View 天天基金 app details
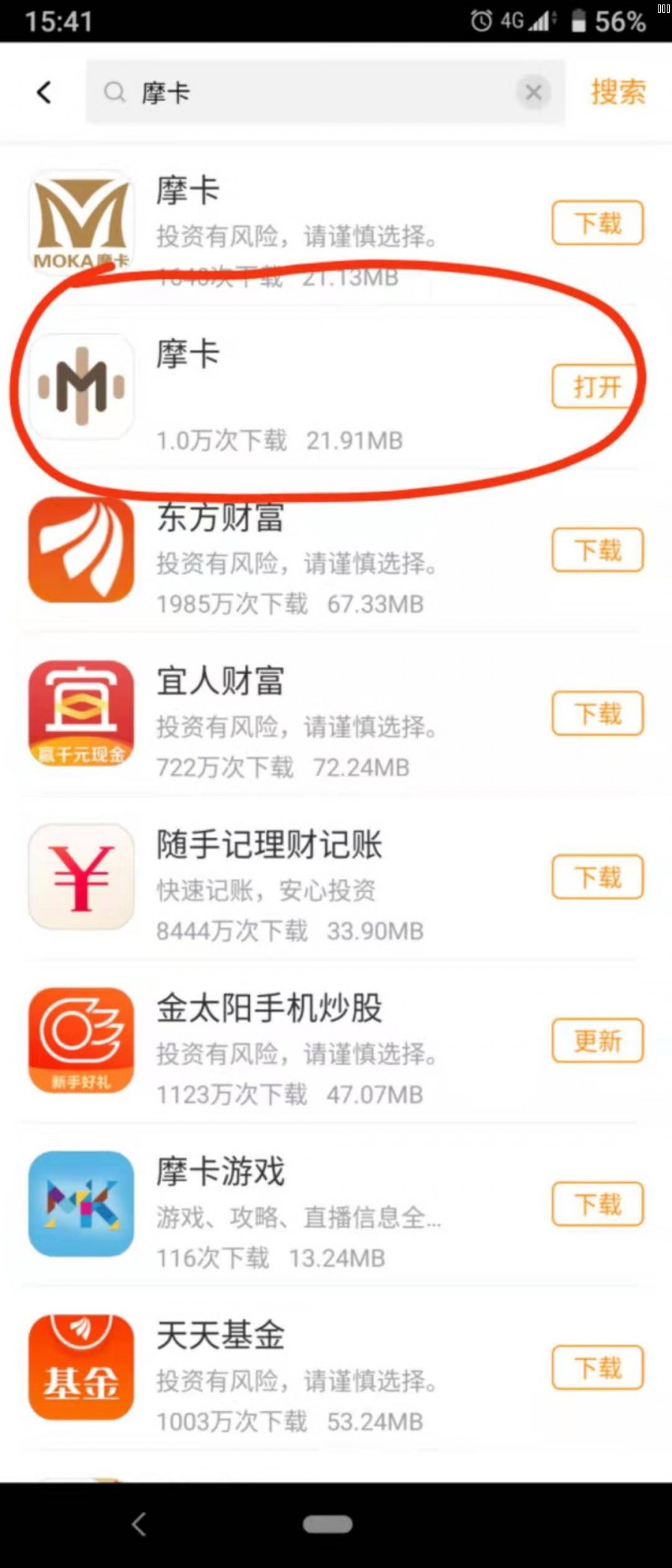This screenshot has width=672, height=1568. (x=299, y=1377)
